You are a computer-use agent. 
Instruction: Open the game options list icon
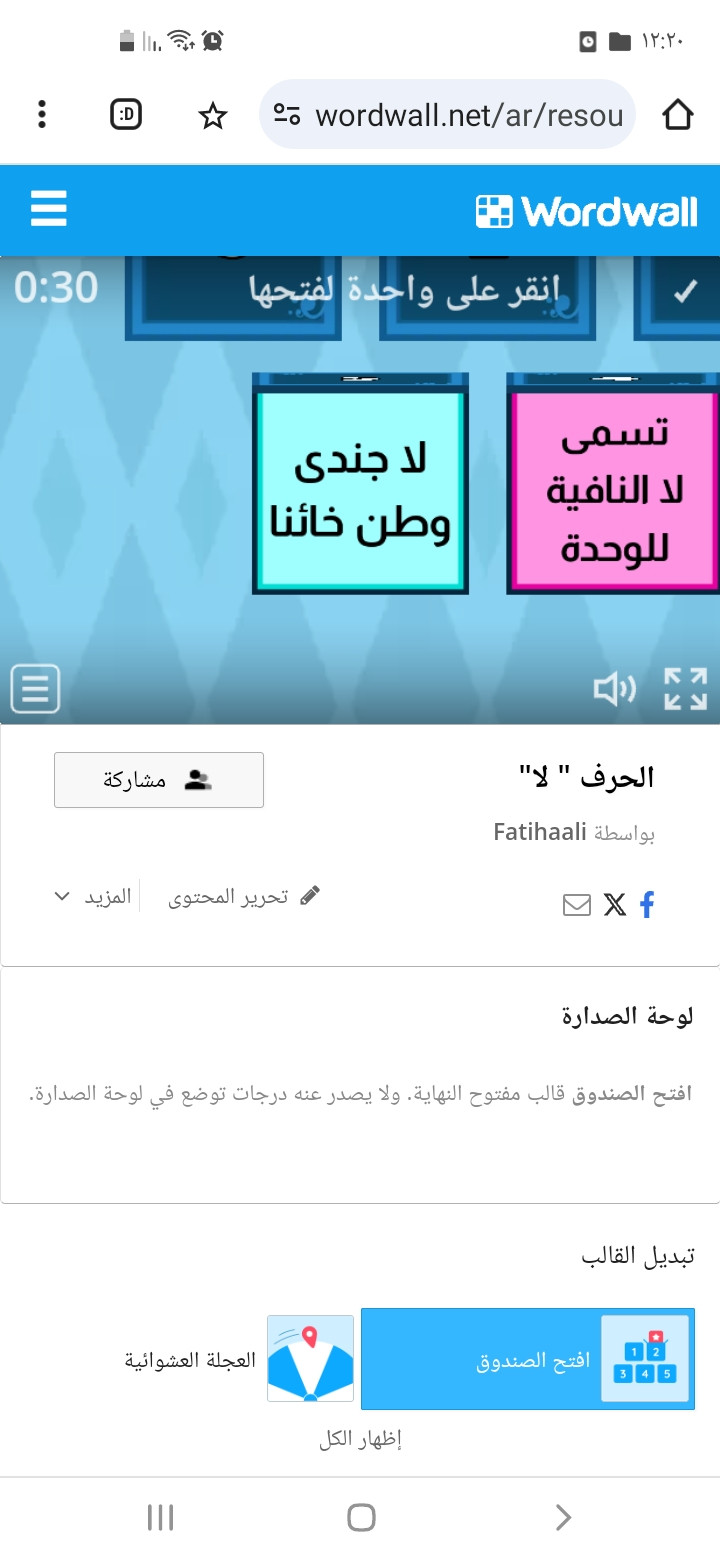point(35,689)
